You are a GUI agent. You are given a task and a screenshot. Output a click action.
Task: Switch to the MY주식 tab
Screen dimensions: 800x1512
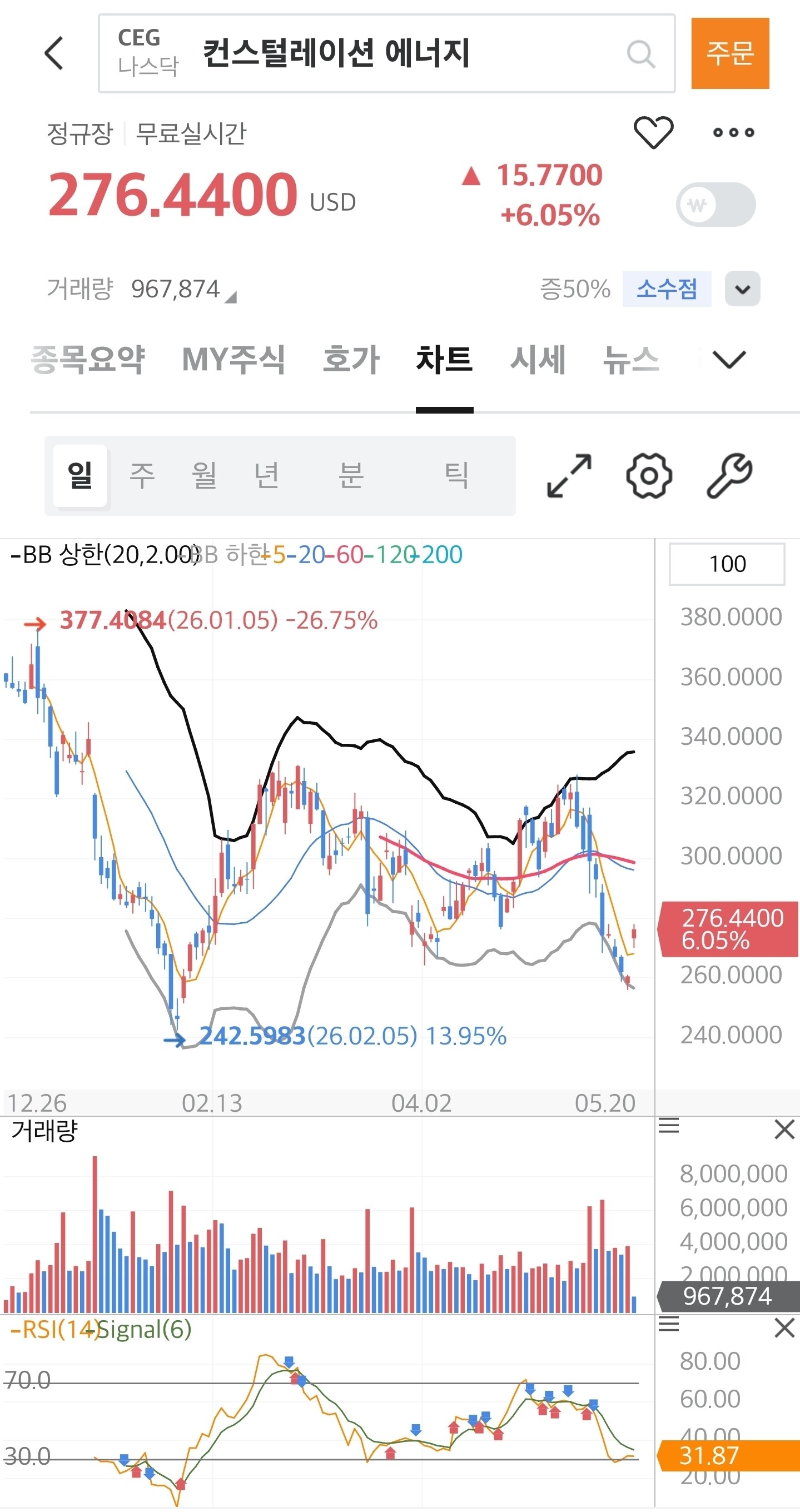[x=233, y=359]
